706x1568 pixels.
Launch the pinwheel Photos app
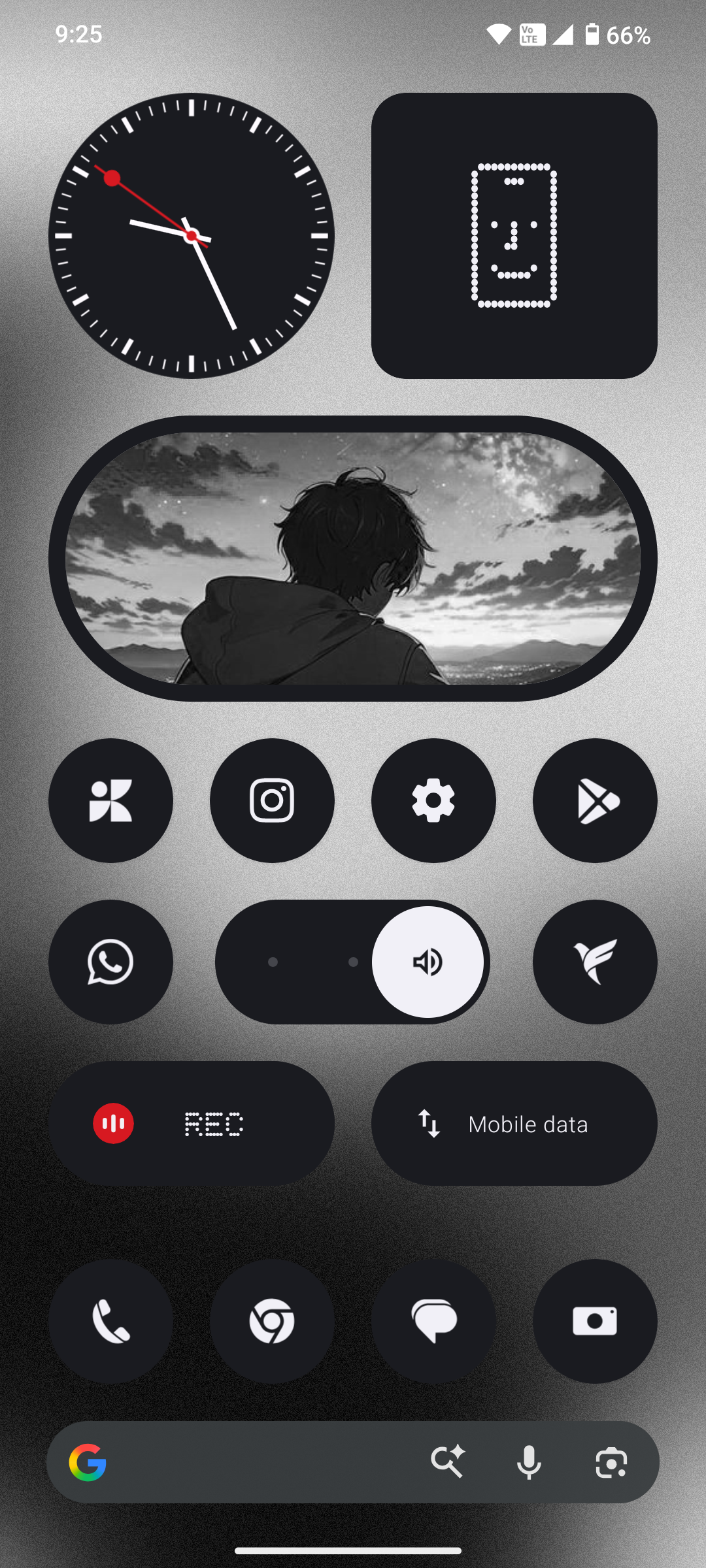(110, 800)
